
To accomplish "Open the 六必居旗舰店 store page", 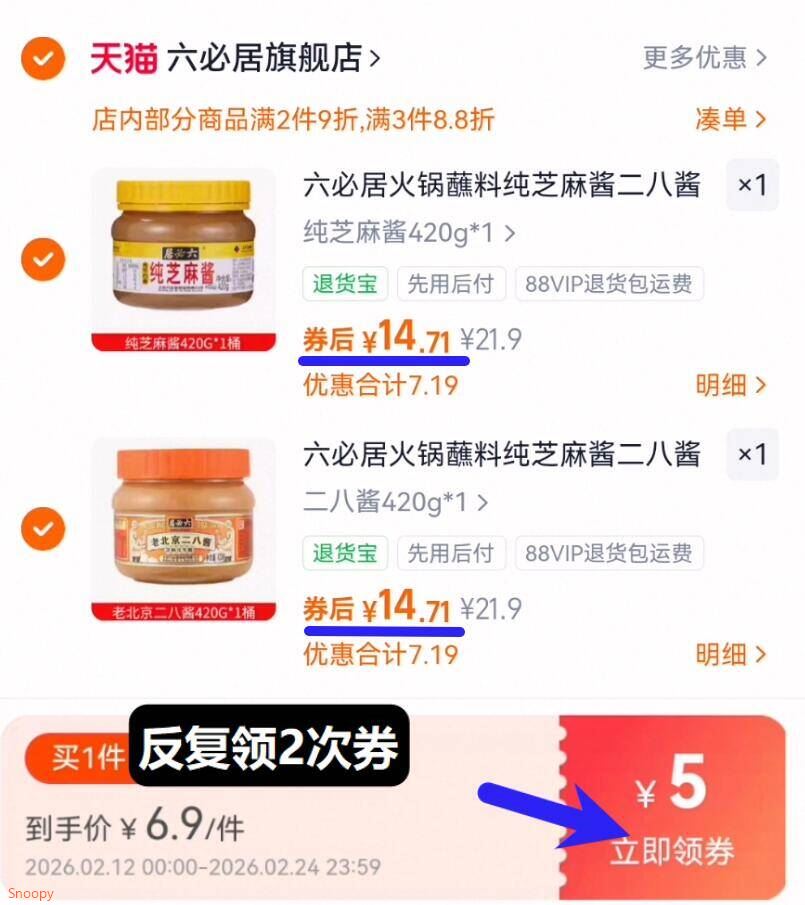I will (x=274, y=58).
